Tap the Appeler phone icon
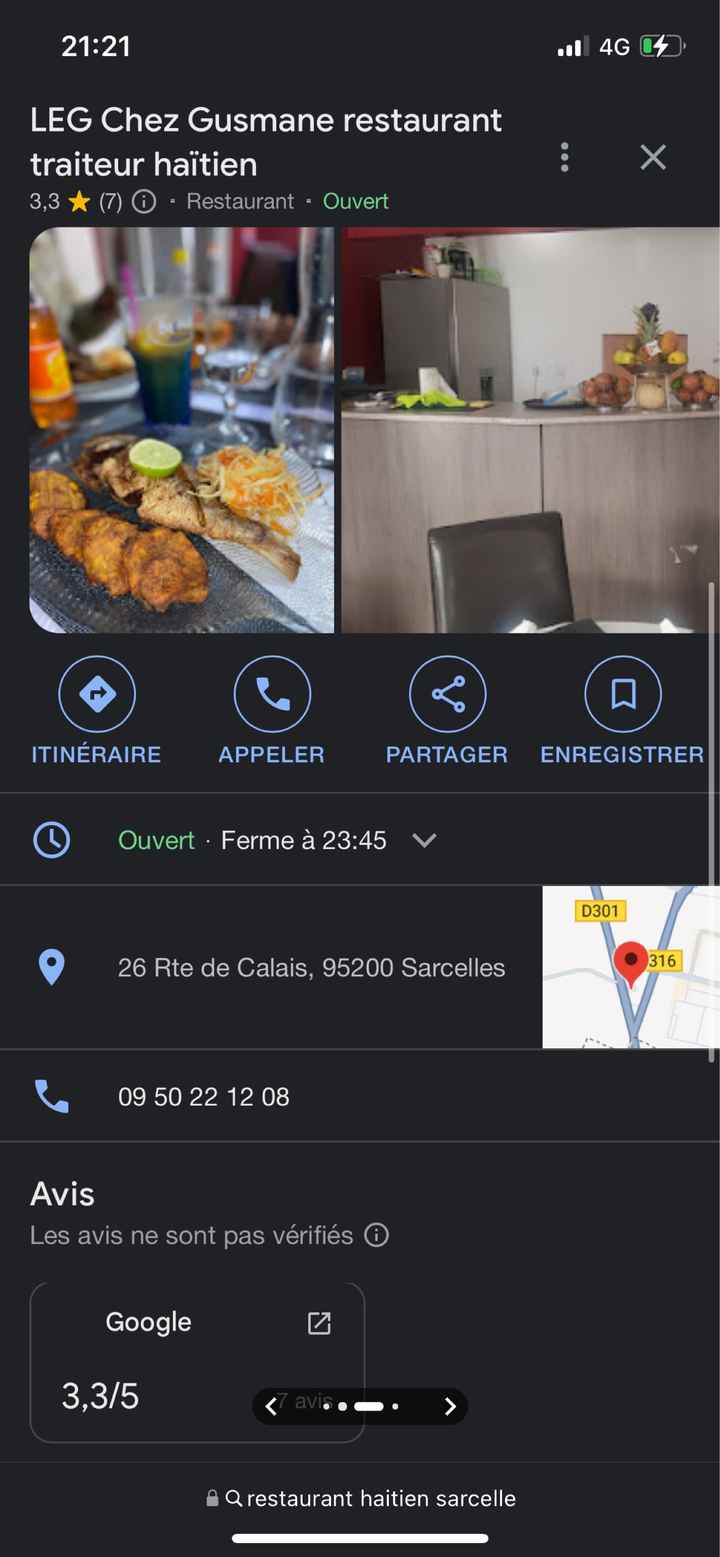This screenshot has height=1557, width=720. pos(272,693)
